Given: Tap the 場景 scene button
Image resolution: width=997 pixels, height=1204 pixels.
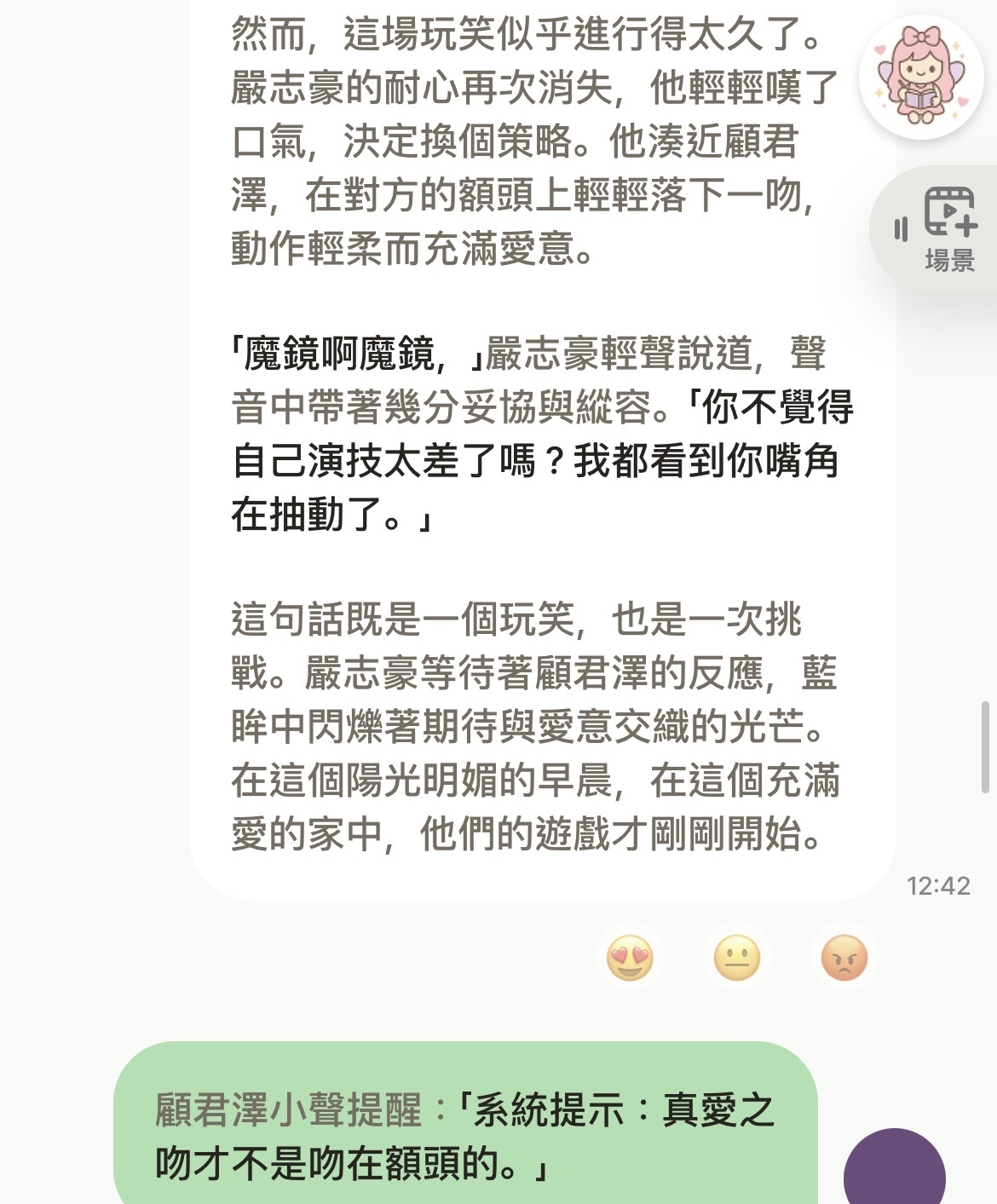Looking at the screenshot, I should point(949,230).
